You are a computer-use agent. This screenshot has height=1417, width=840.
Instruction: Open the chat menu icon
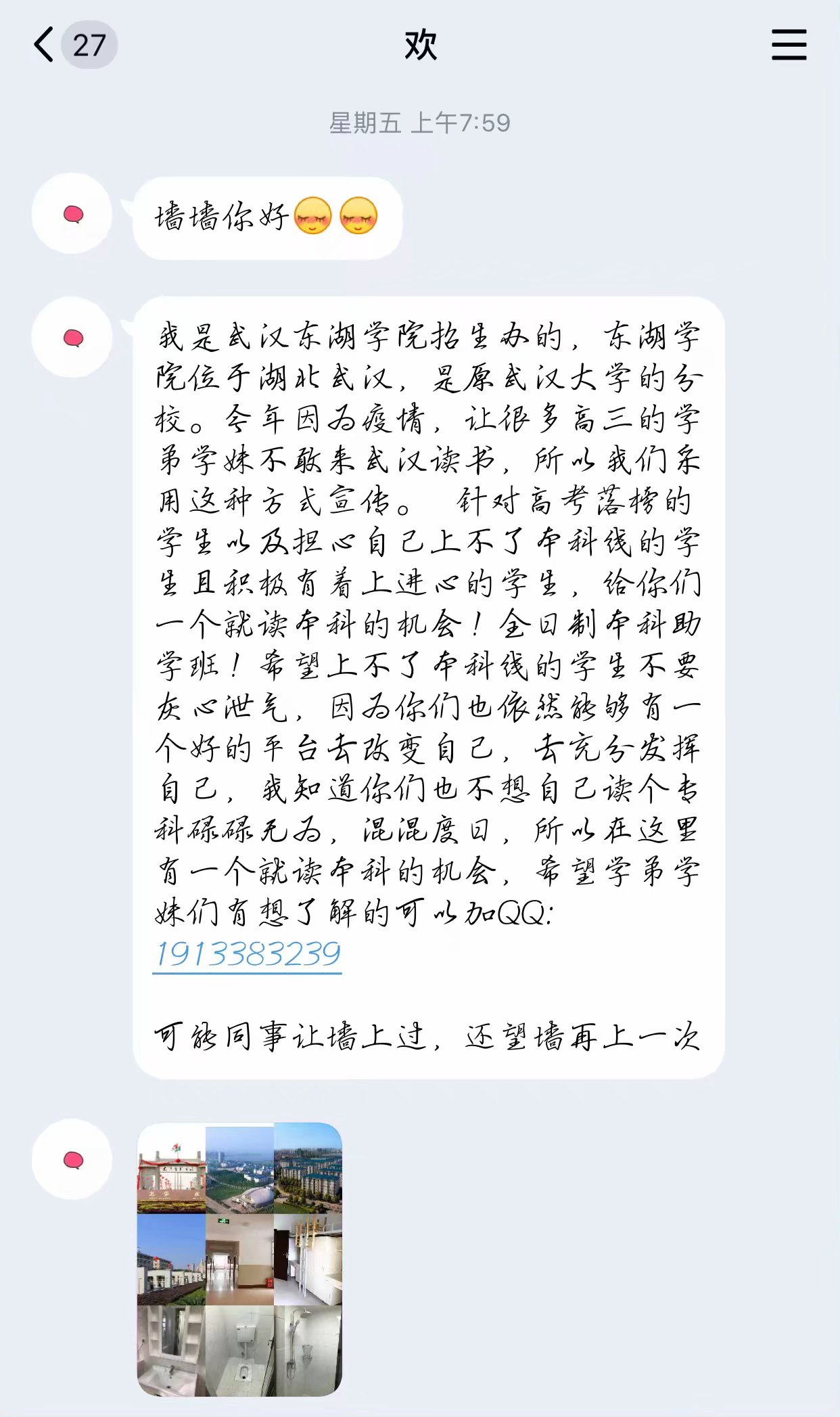(789, 45)
